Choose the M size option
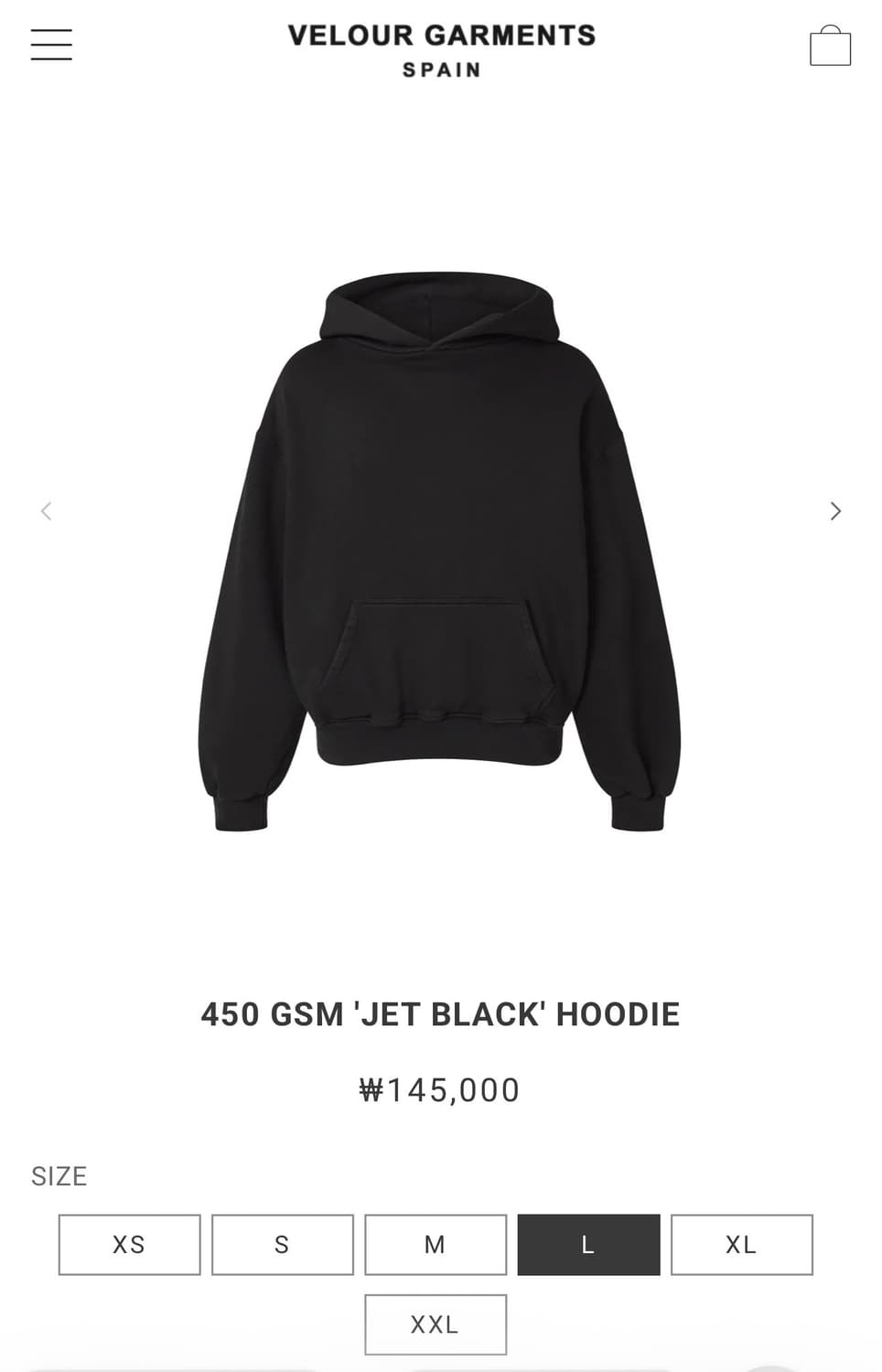Image resolution: width=882 pixels, height=1372 pixels. [436, 1245]
